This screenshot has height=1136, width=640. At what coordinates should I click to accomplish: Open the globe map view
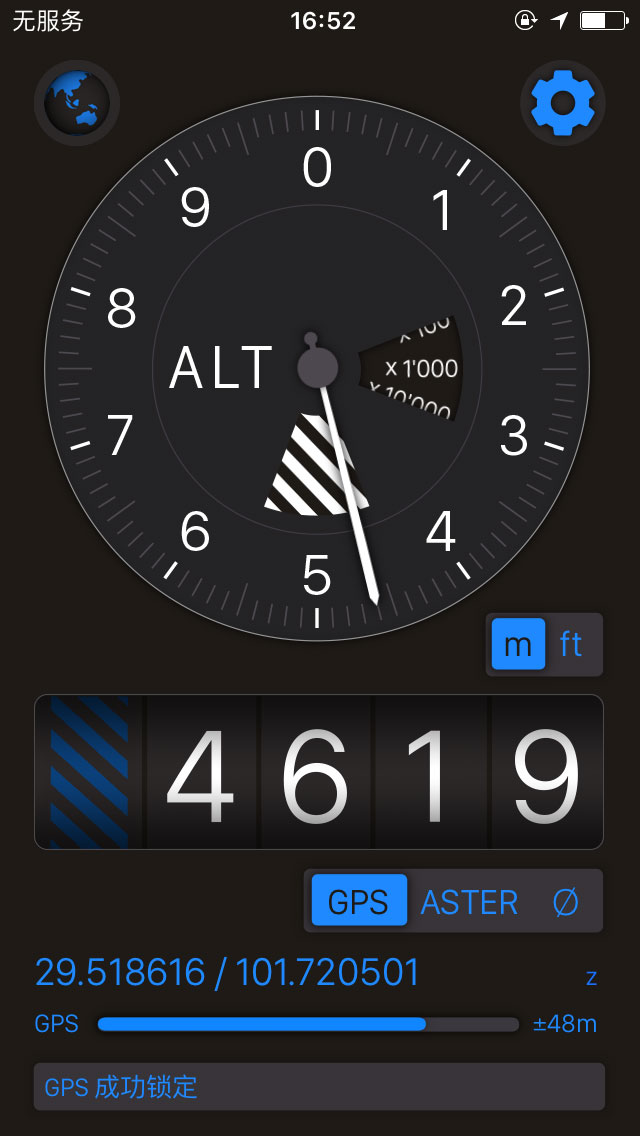click(x=76, y=103)
